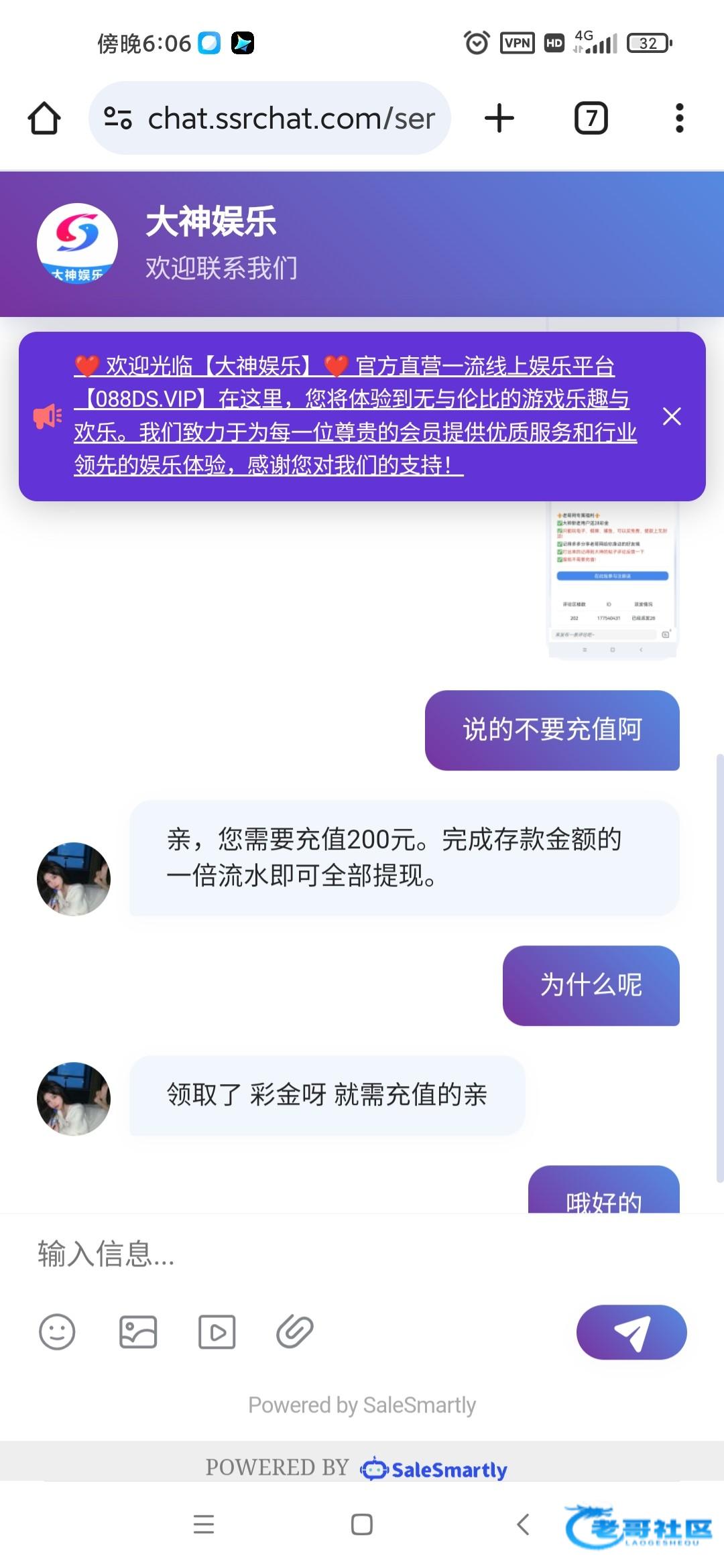724x1568 pixels.
Task: Tap the chat.ssrchat.com address bar
Action: pyautogui.click(x=282, y=119)
